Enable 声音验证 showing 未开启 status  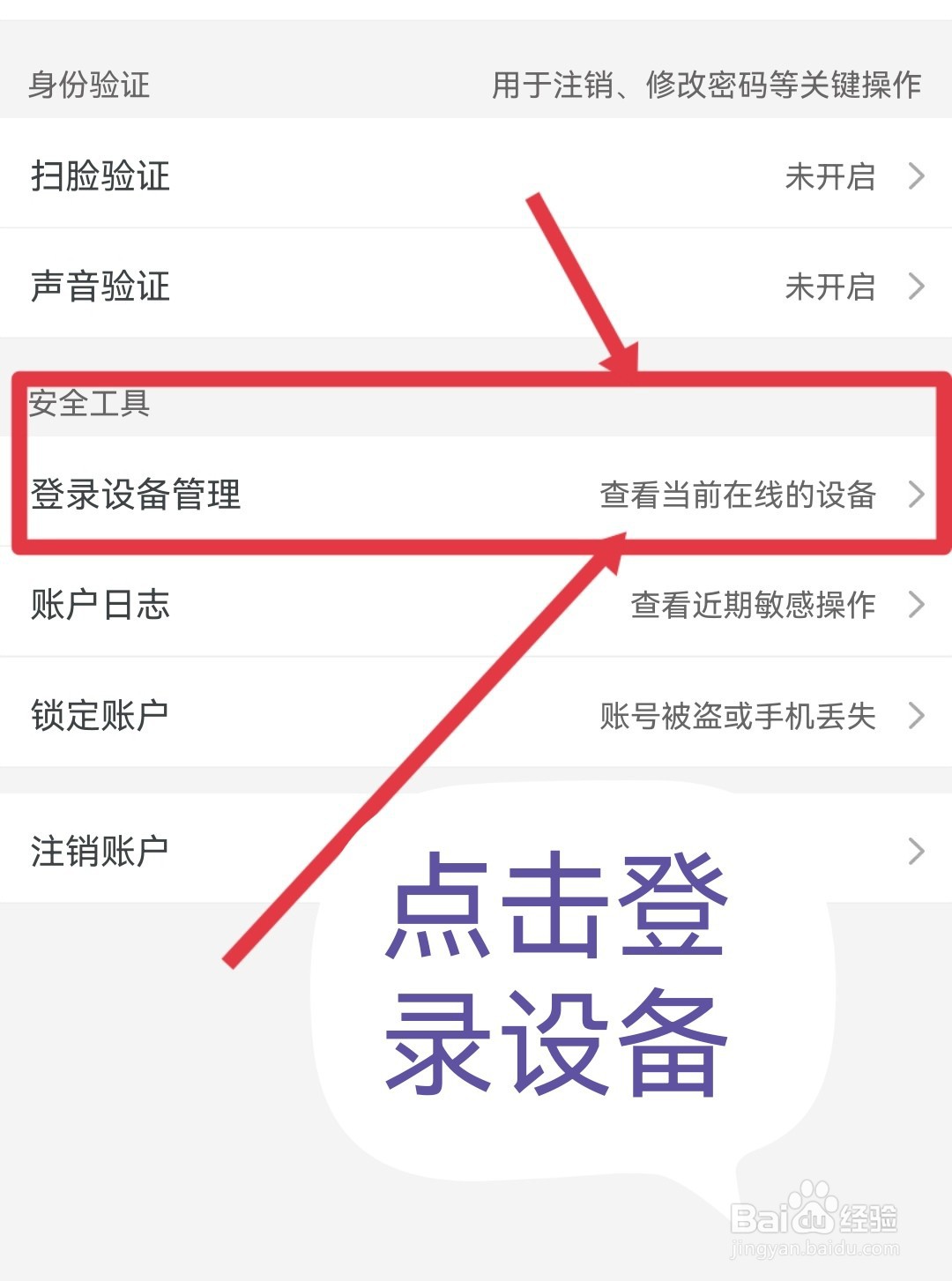click(831, 285)
